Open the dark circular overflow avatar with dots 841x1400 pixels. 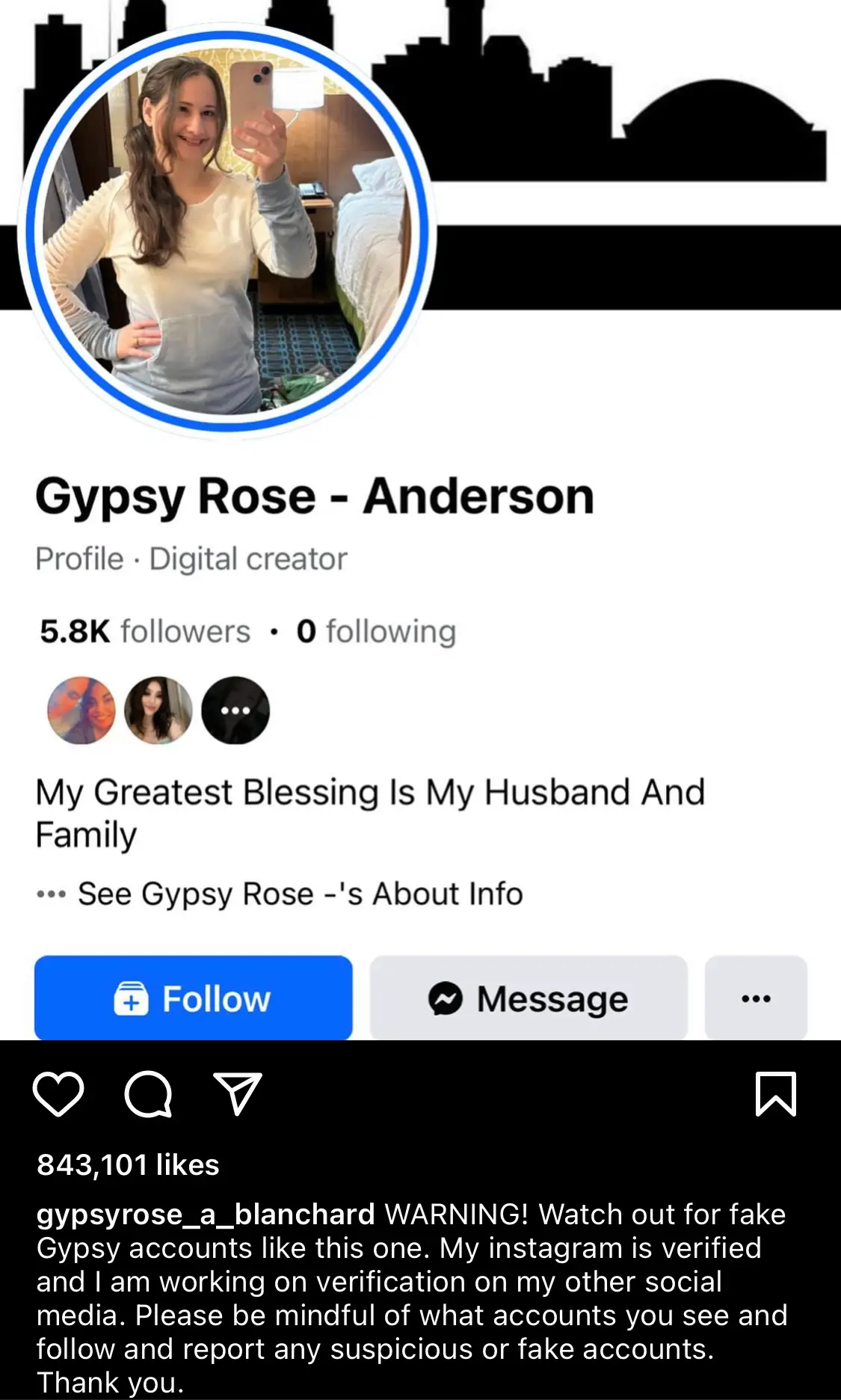(x=235, y=711)
